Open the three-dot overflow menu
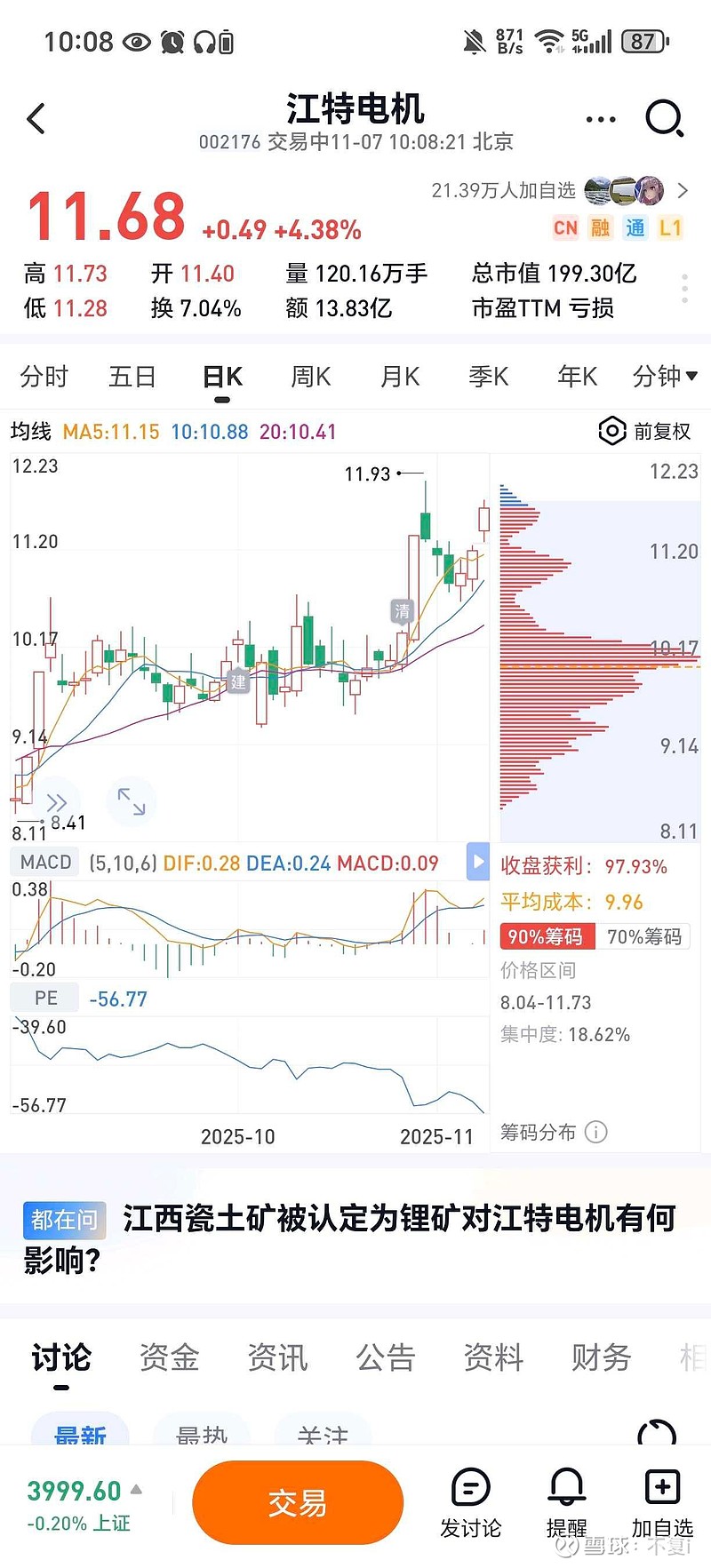The height and width of the screenshot is (1568, 711). coord(601,119)
